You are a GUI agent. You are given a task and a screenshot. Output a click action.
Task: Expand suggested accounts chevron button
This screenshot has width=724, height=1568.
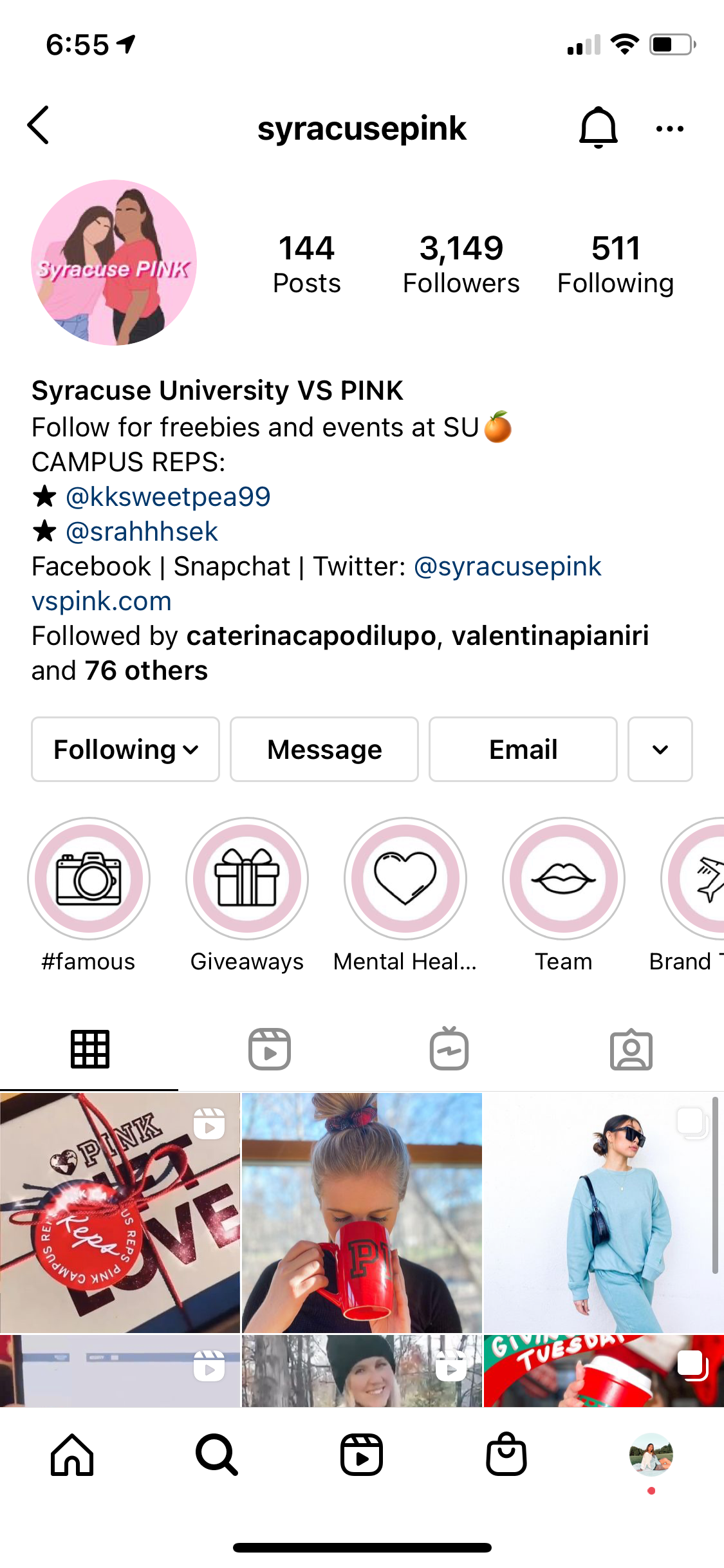point(660,749)
